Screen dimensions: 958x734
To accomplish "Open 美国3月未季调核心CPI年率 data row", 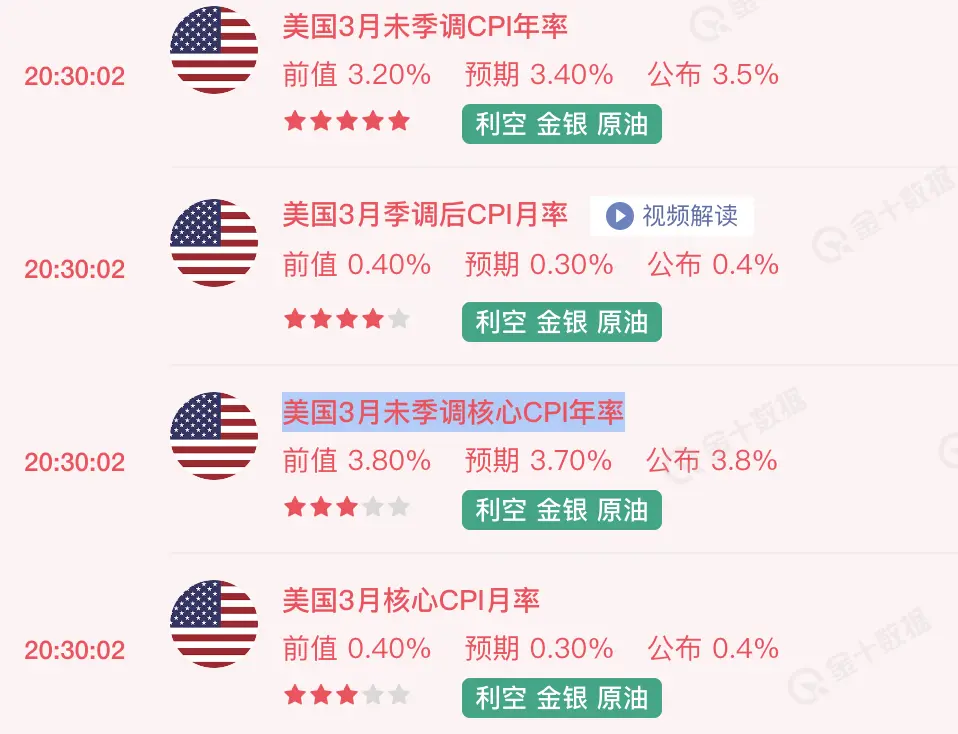I will 452,412.
